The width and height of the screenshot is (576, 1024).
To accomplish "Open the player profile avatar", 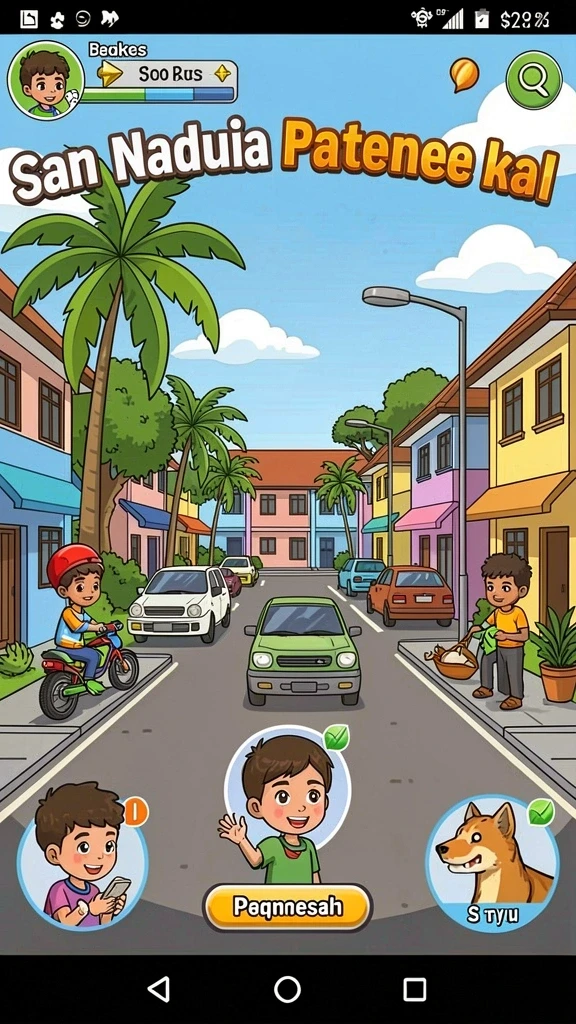I will [46, 80].
